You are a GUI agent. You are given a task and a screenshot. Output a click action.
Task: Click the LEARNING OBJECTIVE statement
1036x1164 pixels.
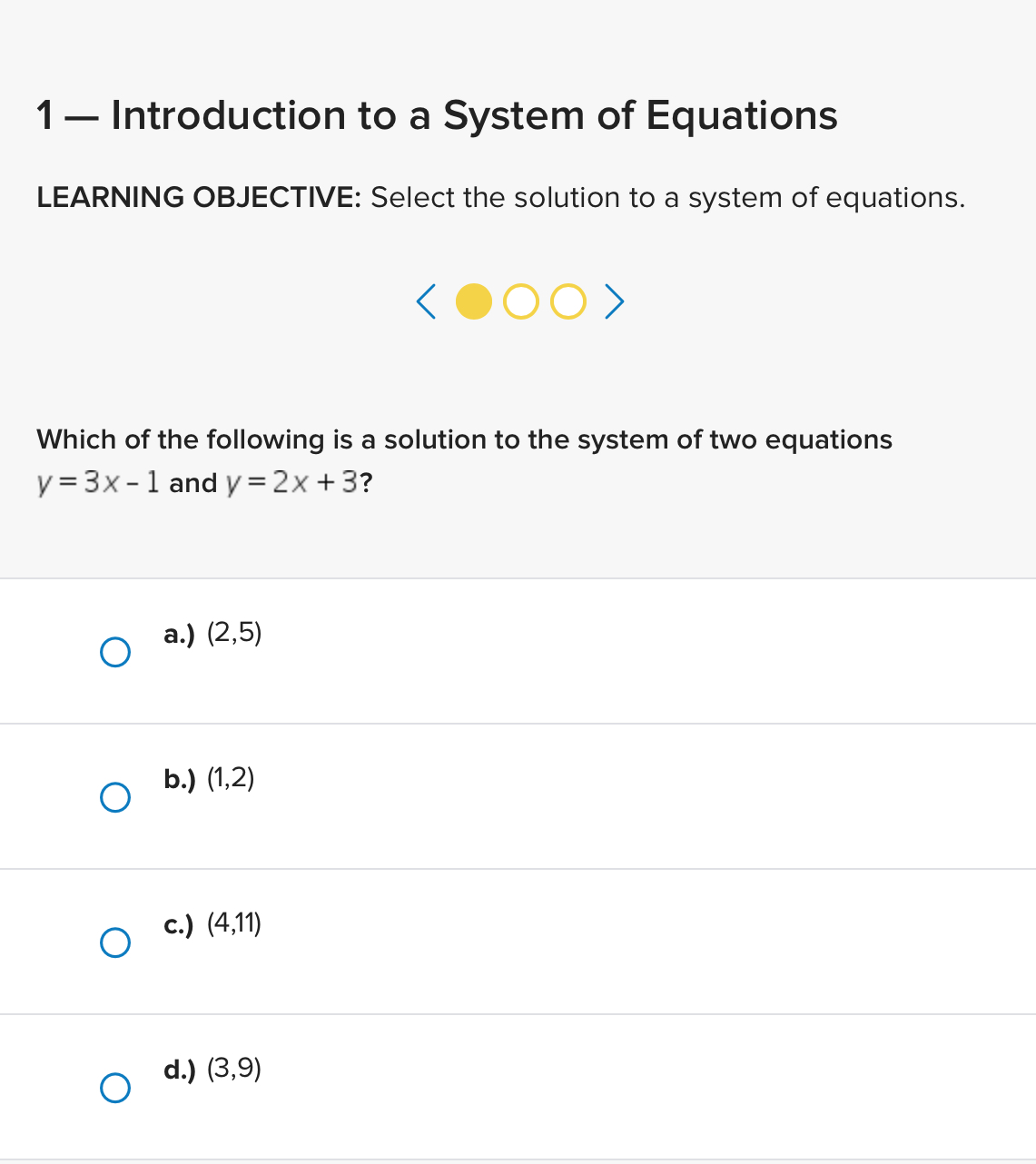(x=500, y=197)
